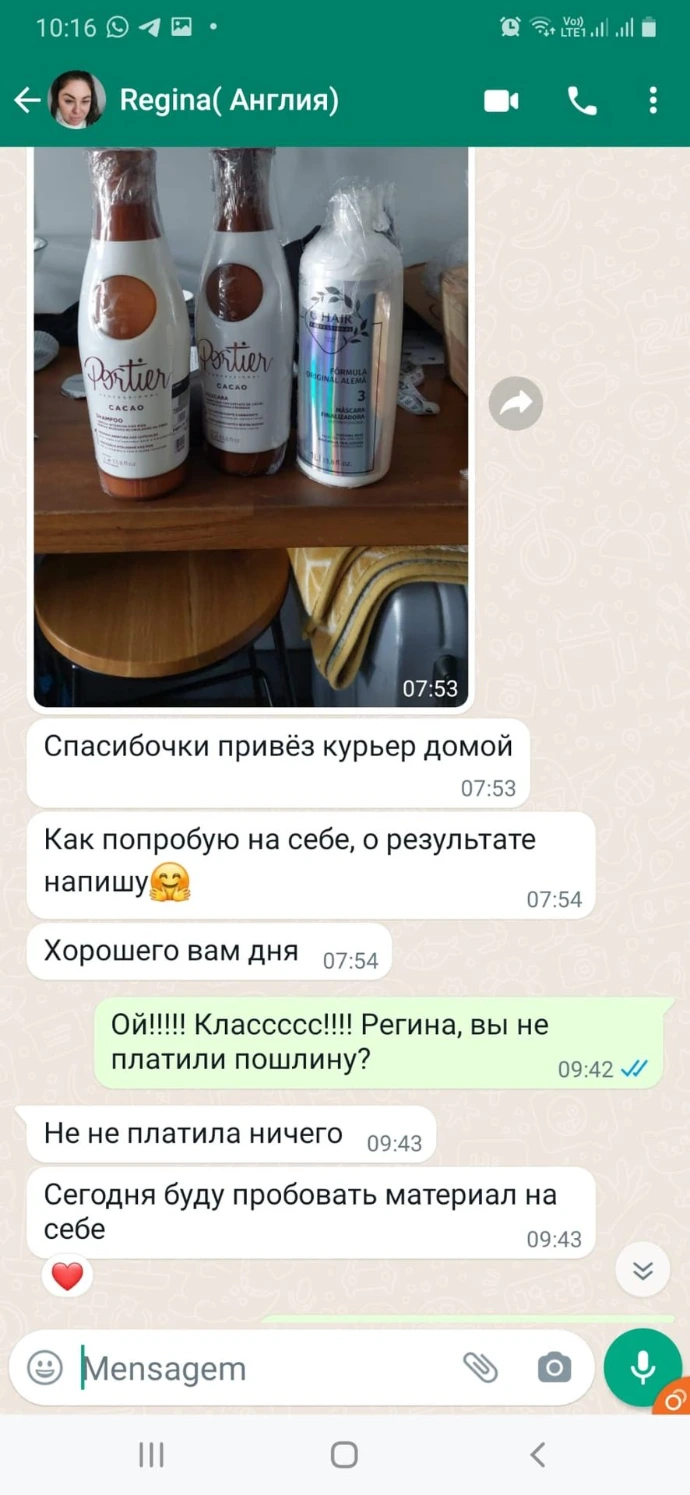Viewport: 690px width, 1495px height.
Task: Forward the product photo
Action: [516, 404]
